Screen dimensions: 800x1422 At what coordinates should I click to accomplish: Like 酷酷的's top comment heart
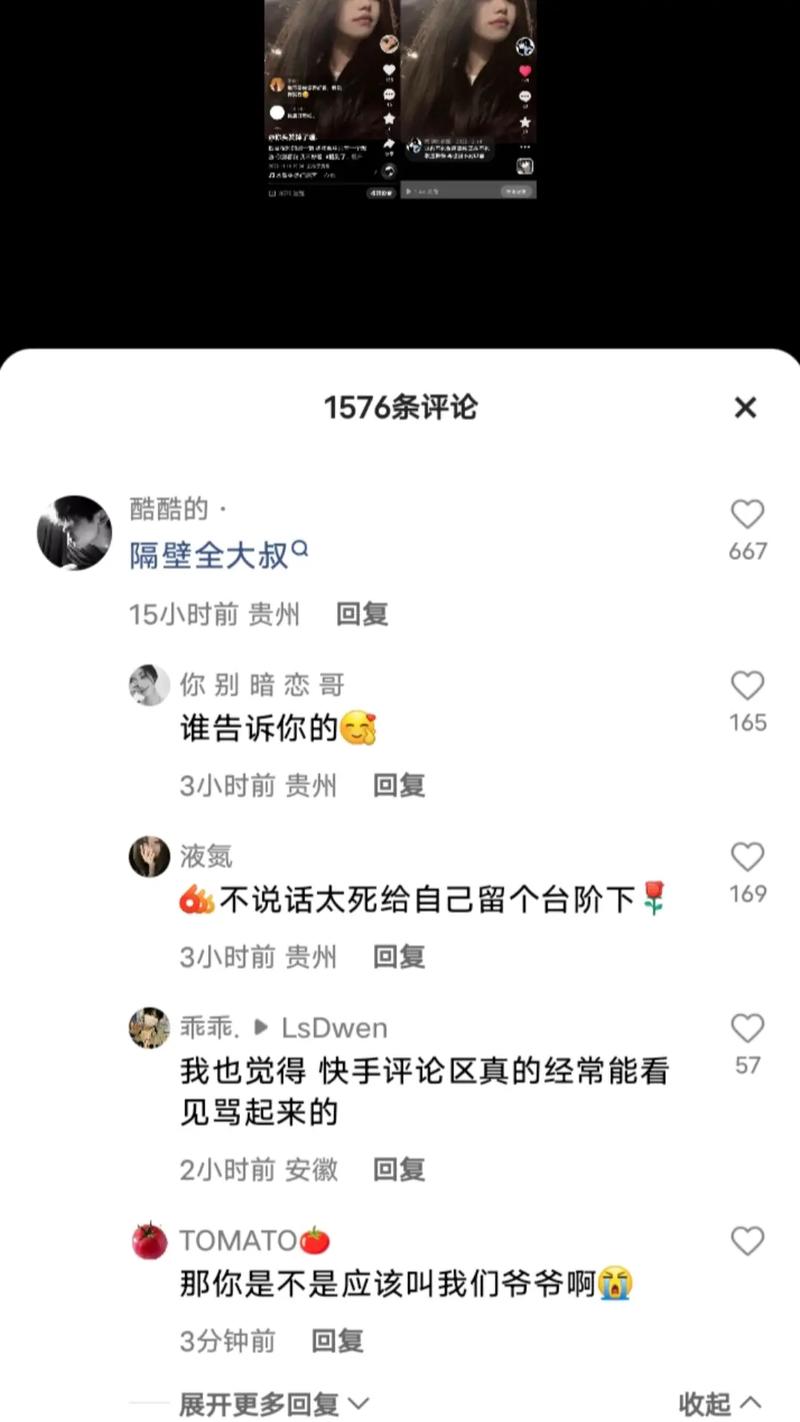tap(746, 515)
